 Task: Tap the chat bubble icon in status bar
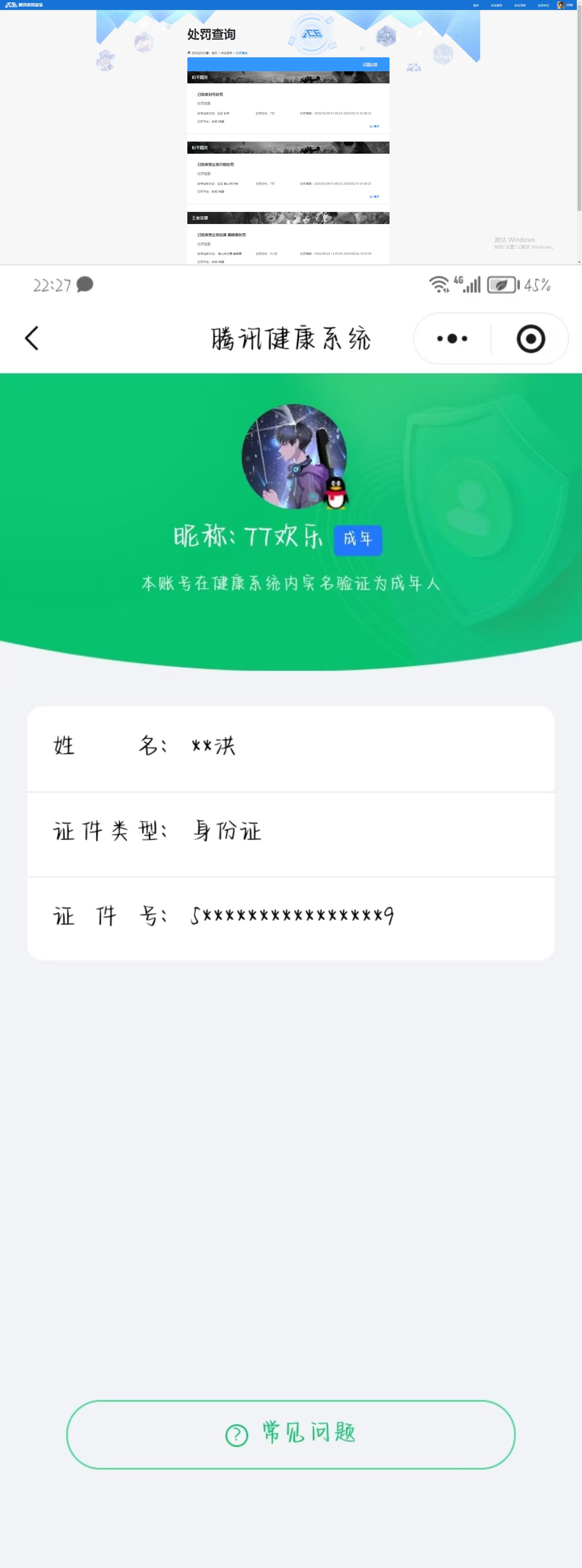(86, 284)
